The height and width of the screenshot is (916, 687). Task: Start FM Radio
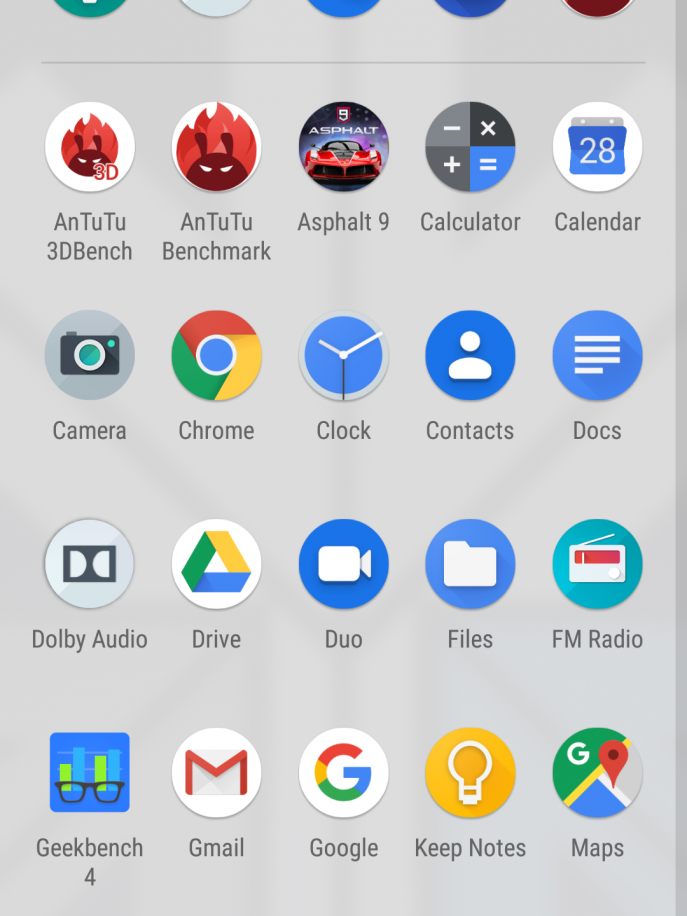(597, 564)
